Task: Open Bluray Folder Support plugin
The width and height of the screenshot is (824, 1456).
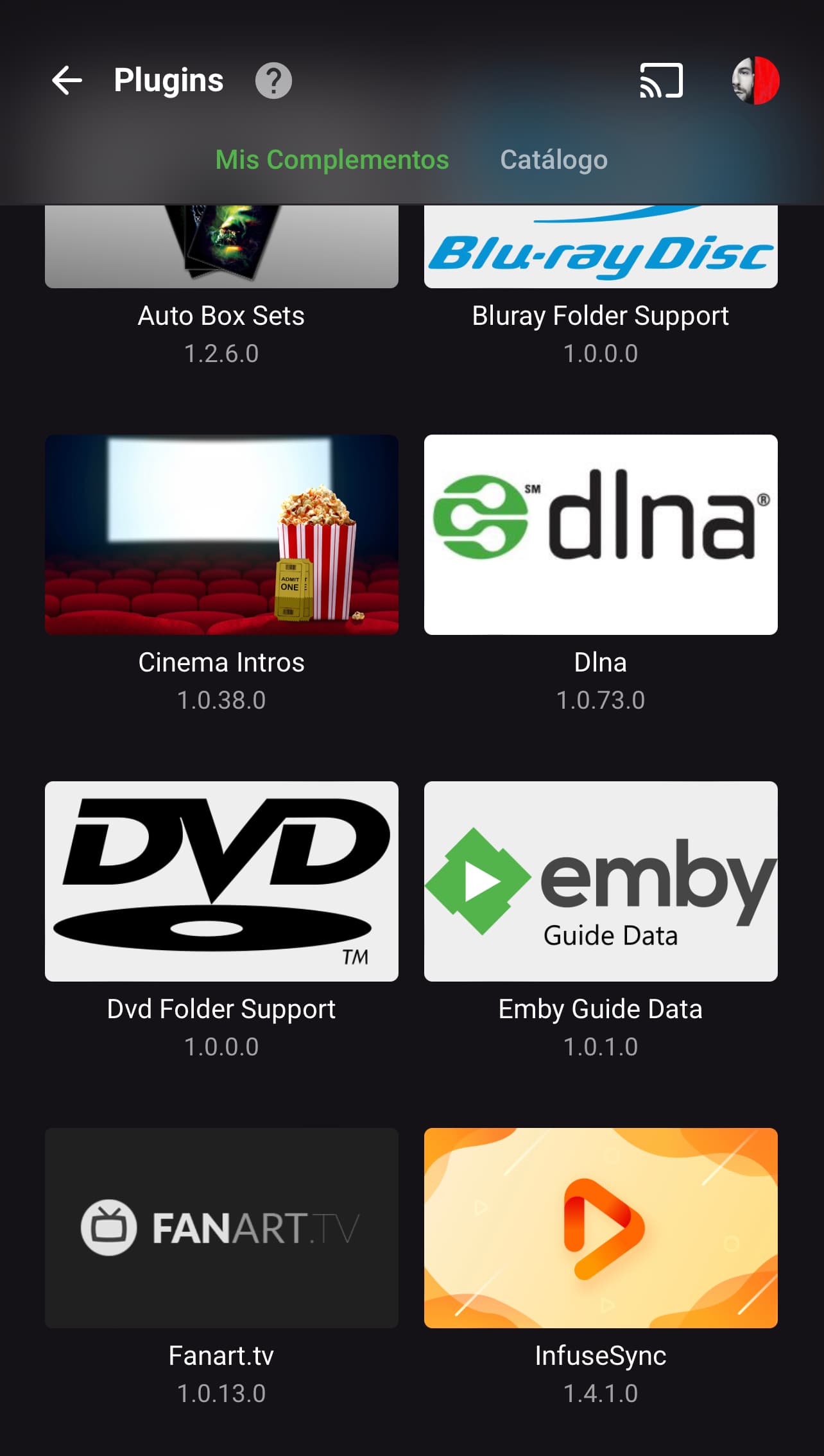Action: click(600, 250)
